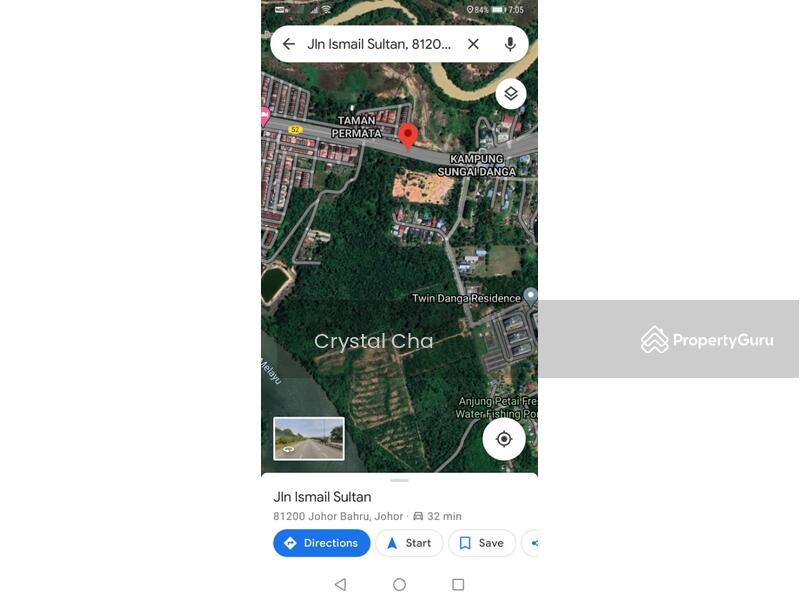Open the Street View preview thumbnail
This screenshot has height=600, width=800.
pyautogui.click(x=309, y=439)
